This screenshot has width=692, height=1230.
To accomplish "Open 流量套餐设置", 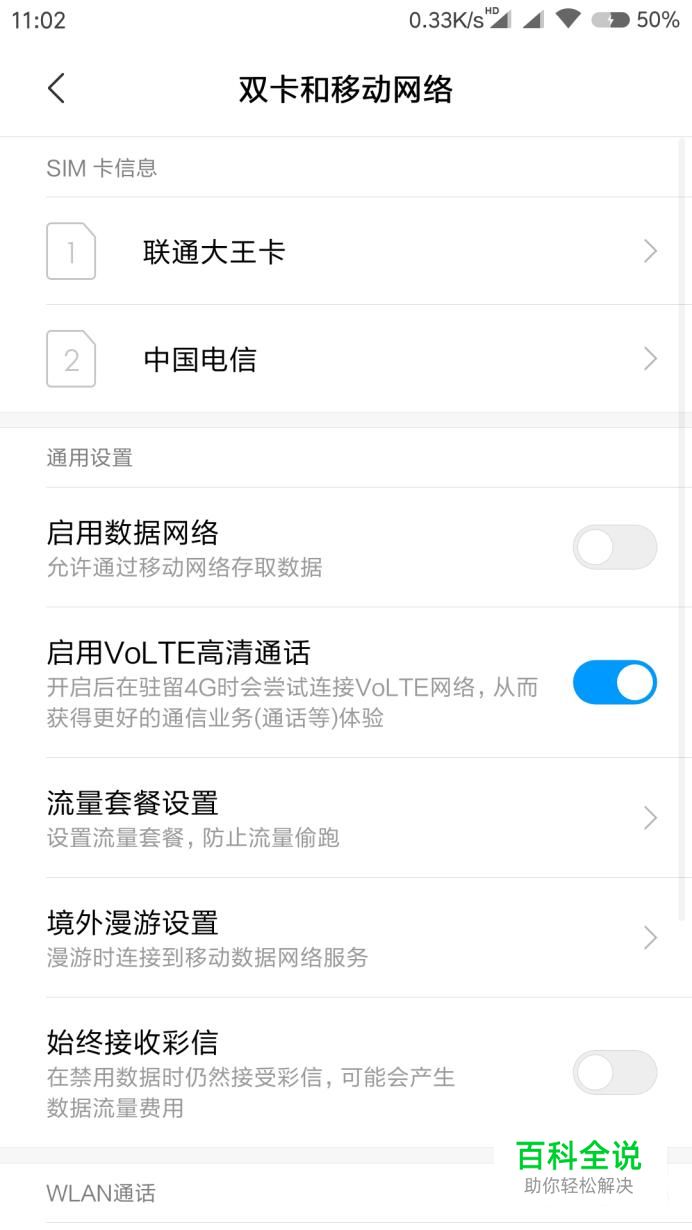I will [x=346, y=818].
